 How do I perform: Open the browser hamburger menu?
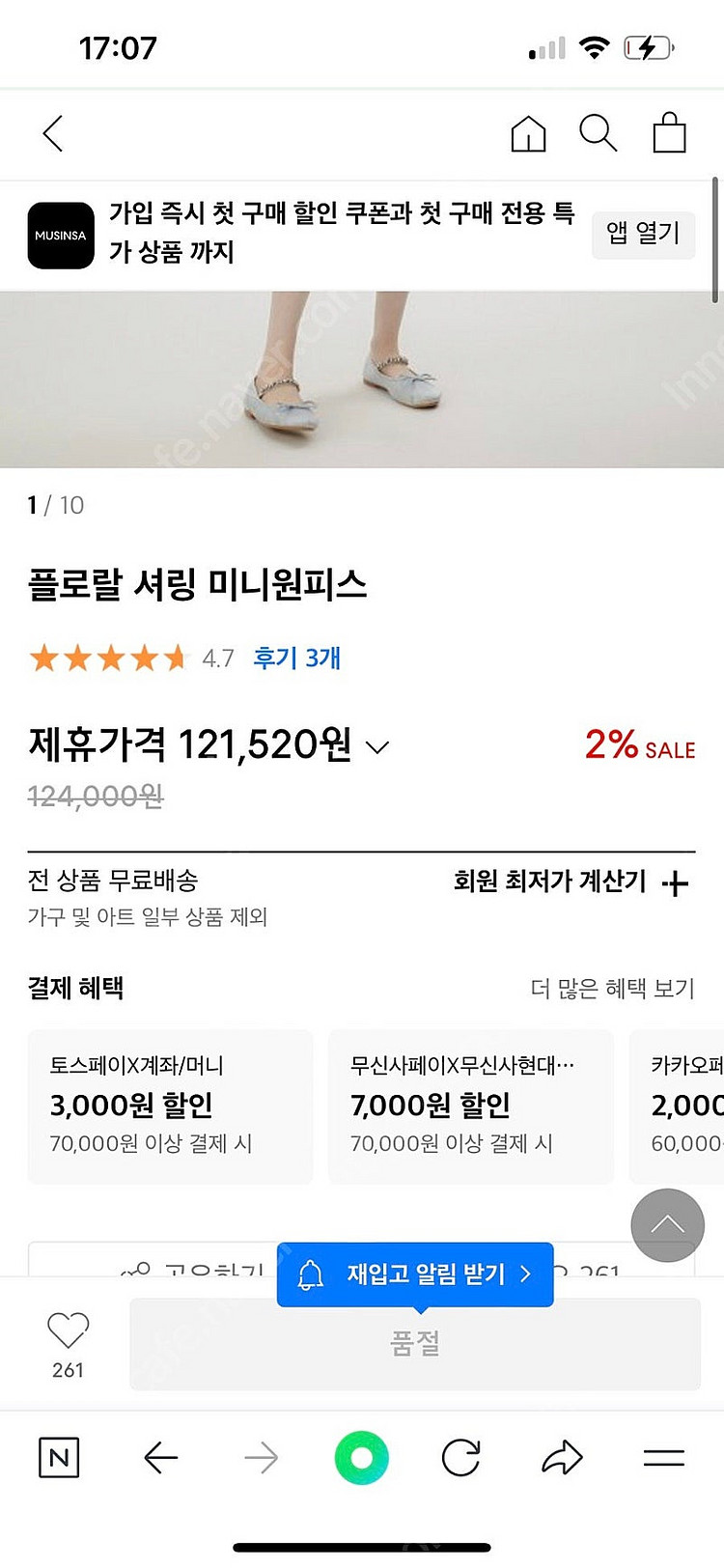(x=663, y=1457)
